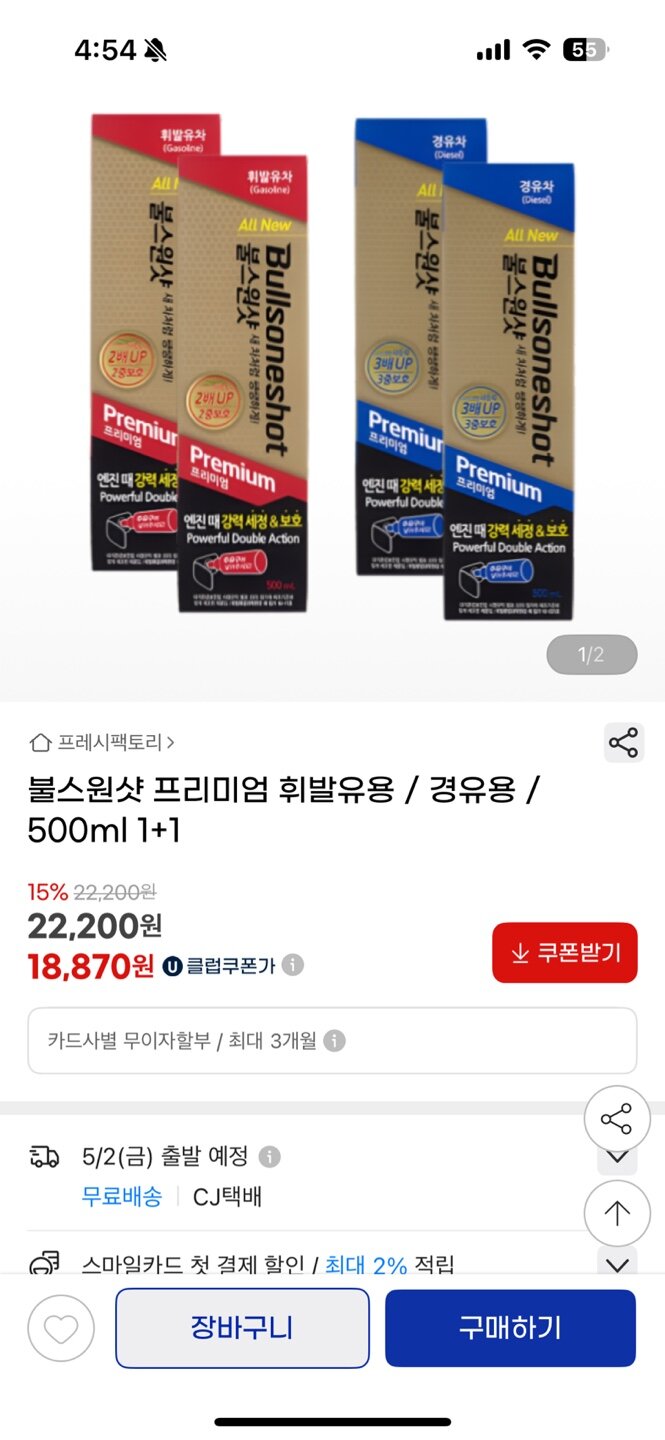Expand 스마일카드 첫 결제 할인 row

point(617,1264)
